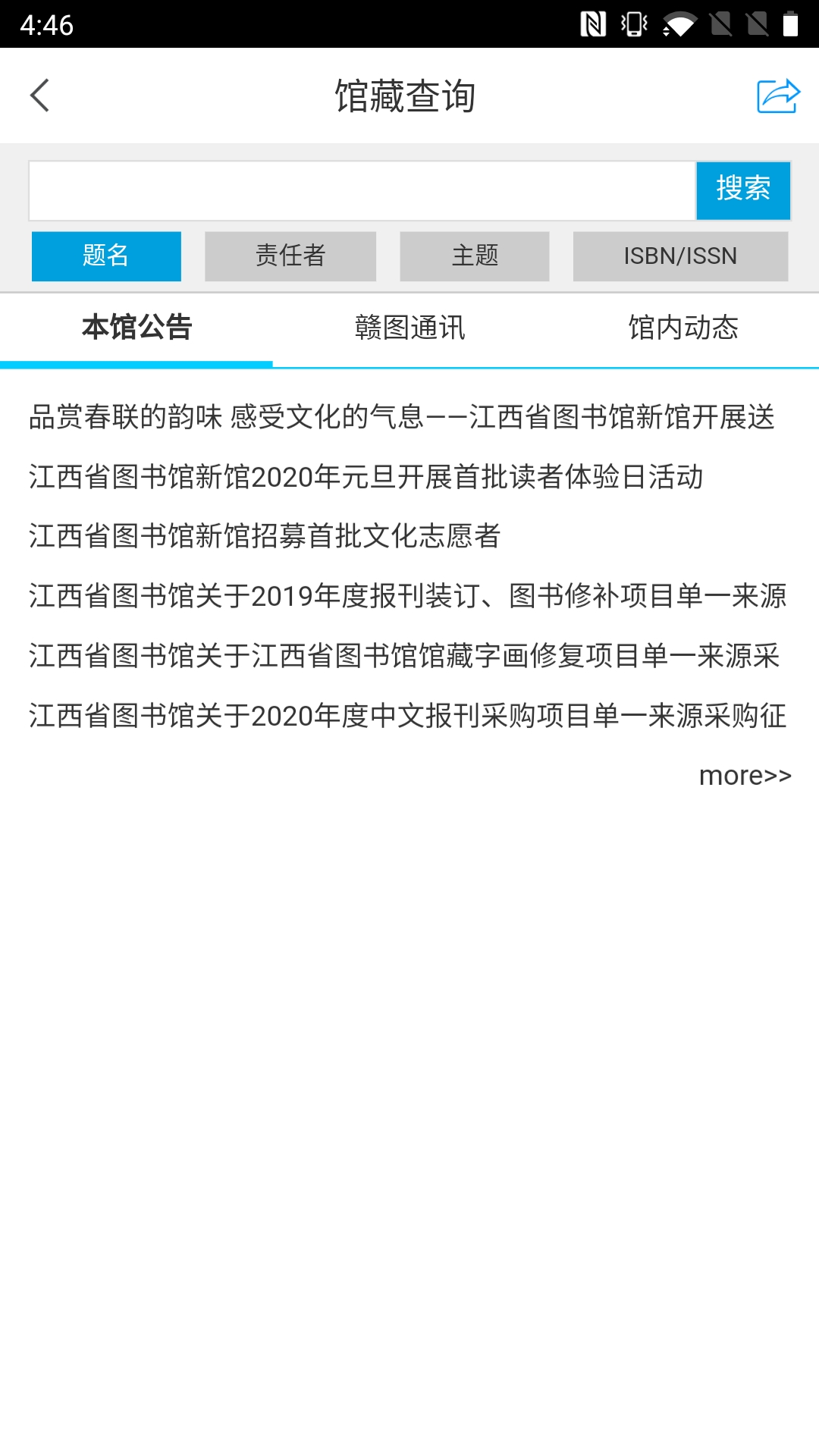Open the 招募首批文化志愿者 announcement
The image size is (819, 1456).
pyautogui.click(x=265, y=536)
